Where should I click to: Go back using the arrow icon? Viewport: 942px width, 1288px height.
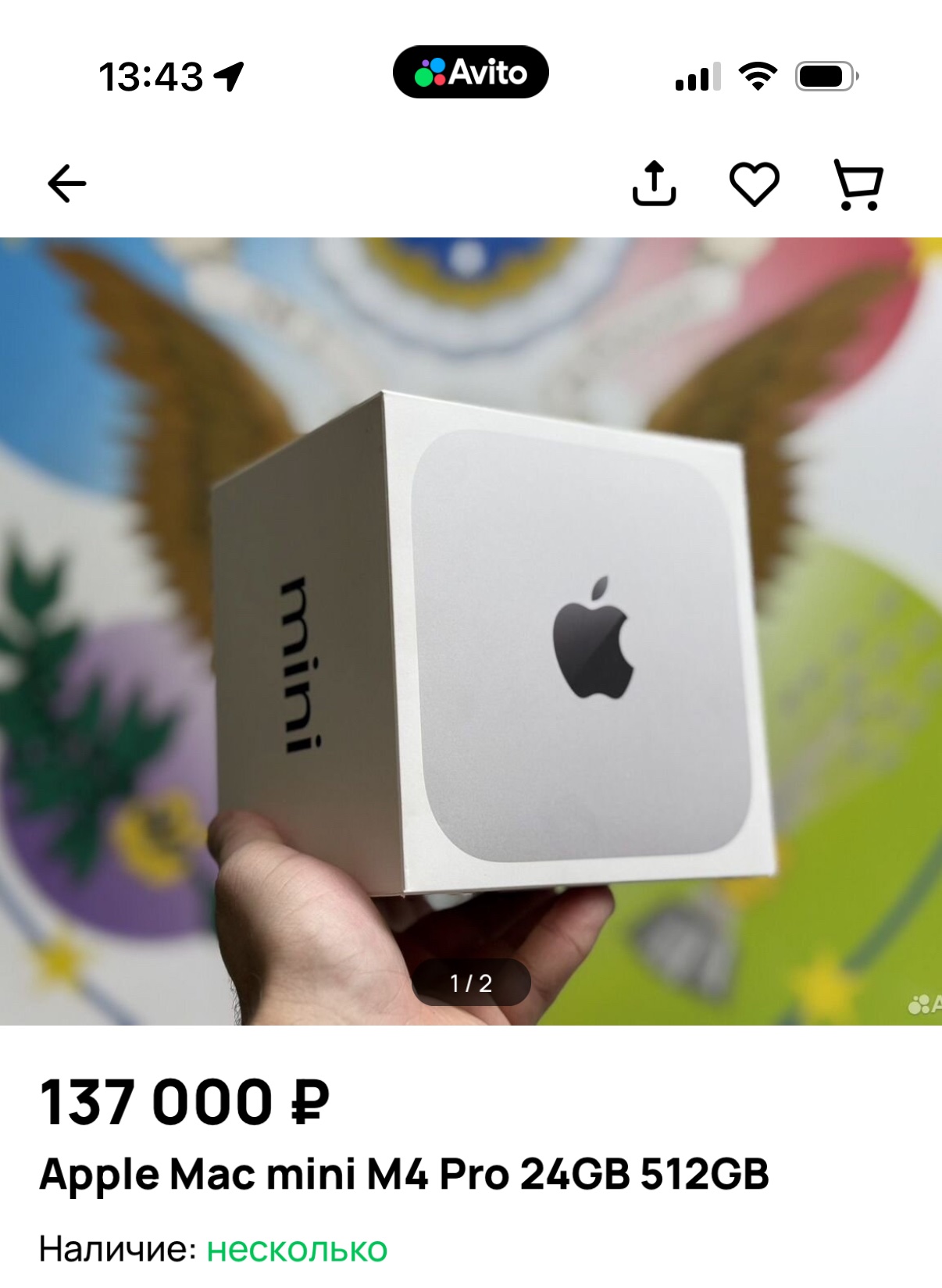click(x=67, y=184)
